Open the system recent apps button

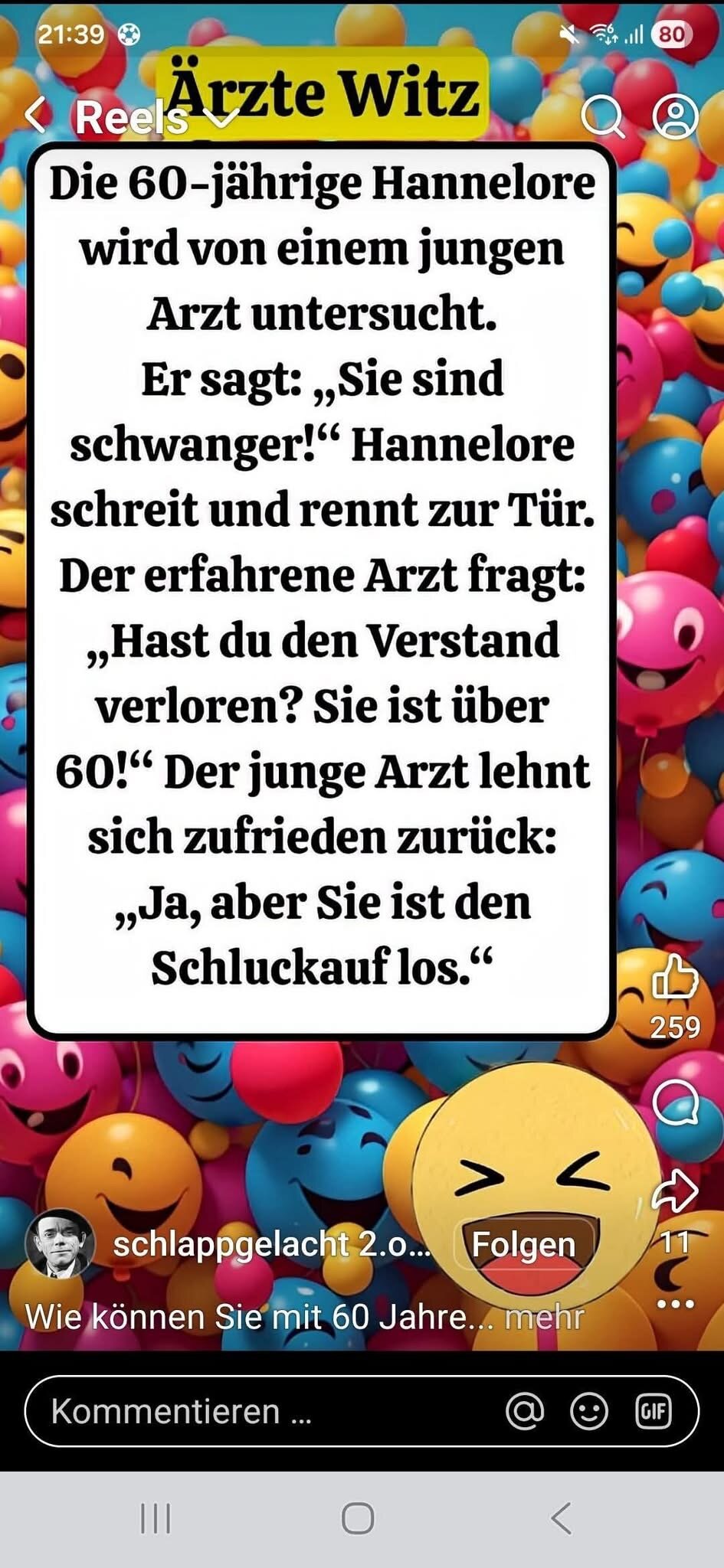click(x=156, y=1518)
